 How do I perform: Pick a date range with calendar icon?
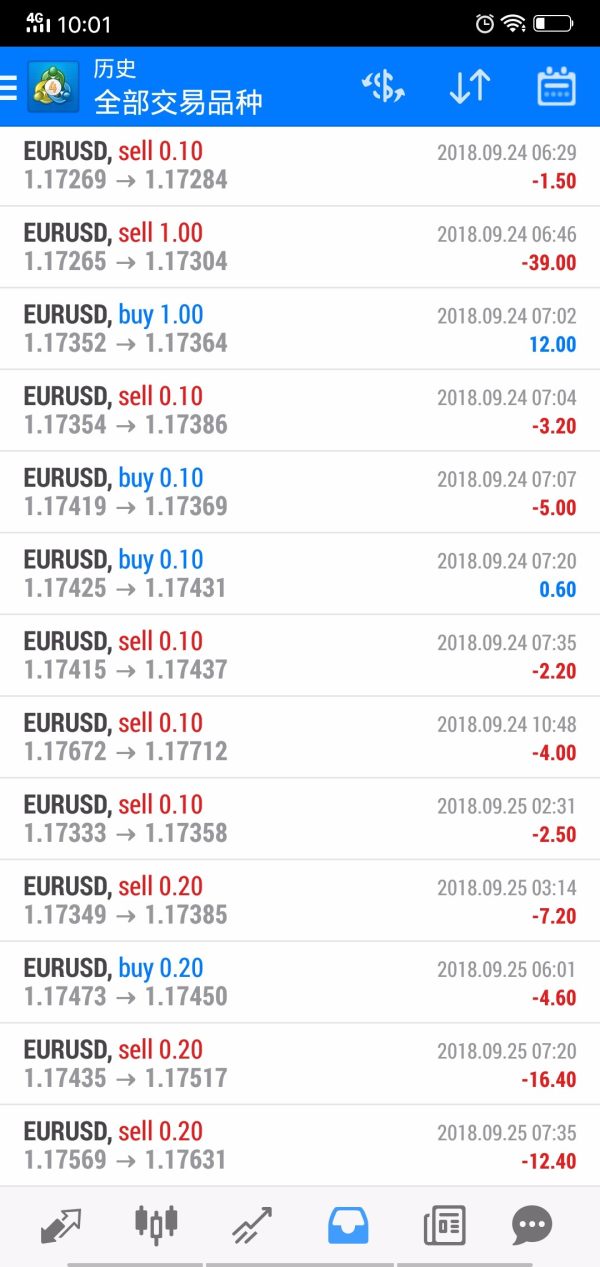(556, 88)
